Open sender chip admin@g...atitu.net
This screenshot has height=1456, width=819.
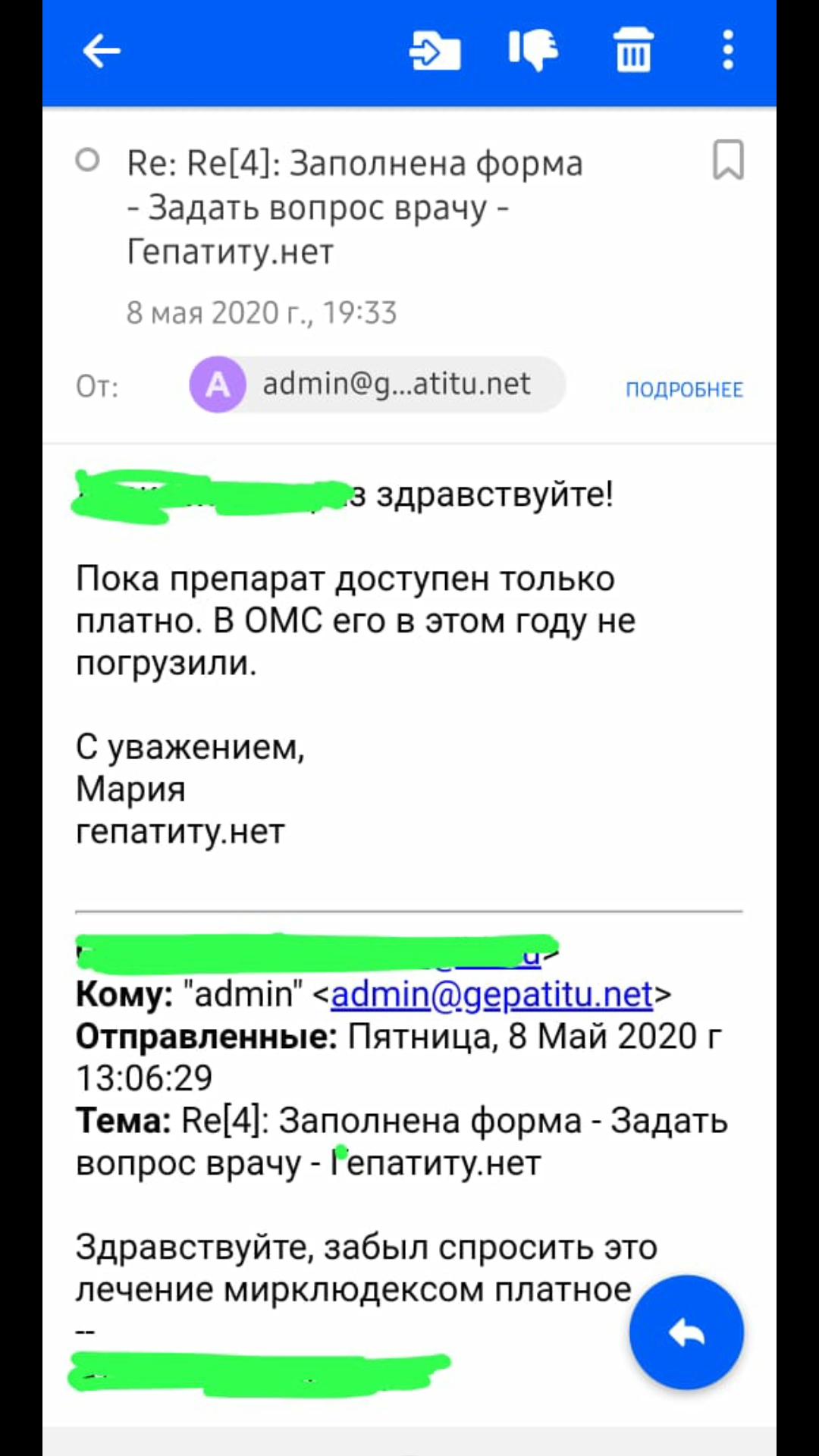pos(377,384)
